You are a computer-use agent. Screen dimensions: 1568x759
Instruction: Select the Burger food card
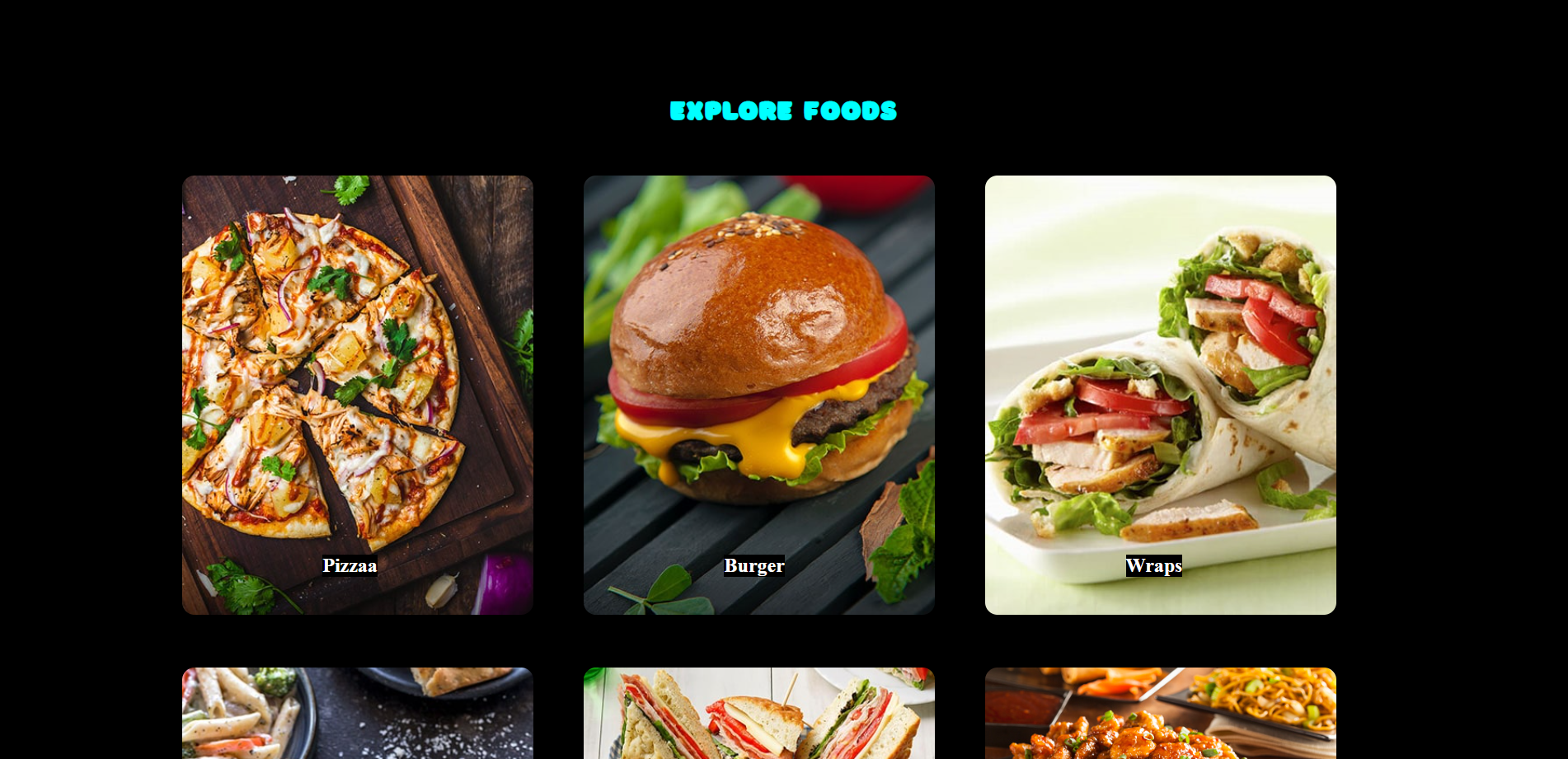point(758,395)
